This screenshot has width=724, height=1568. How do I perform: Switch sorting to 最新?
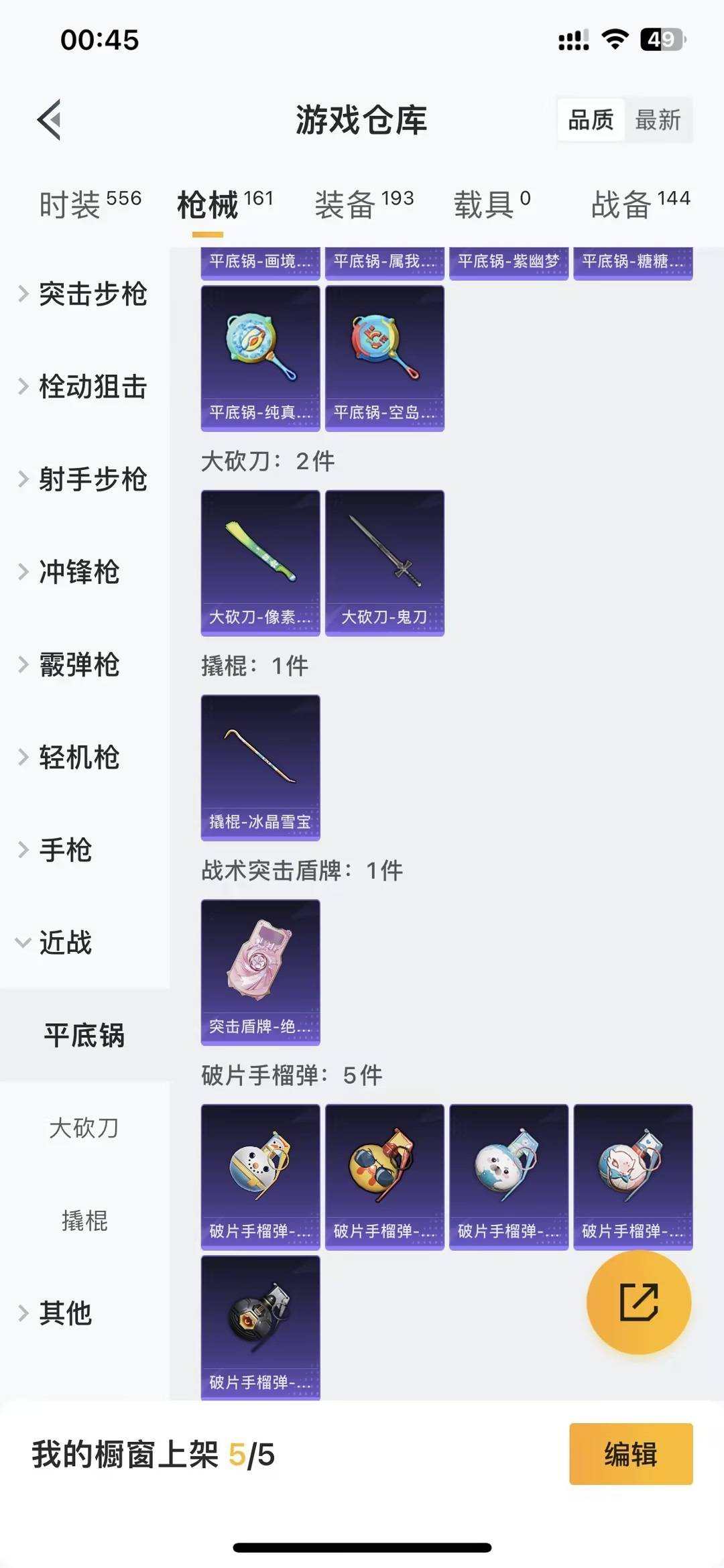coord(659,121)
